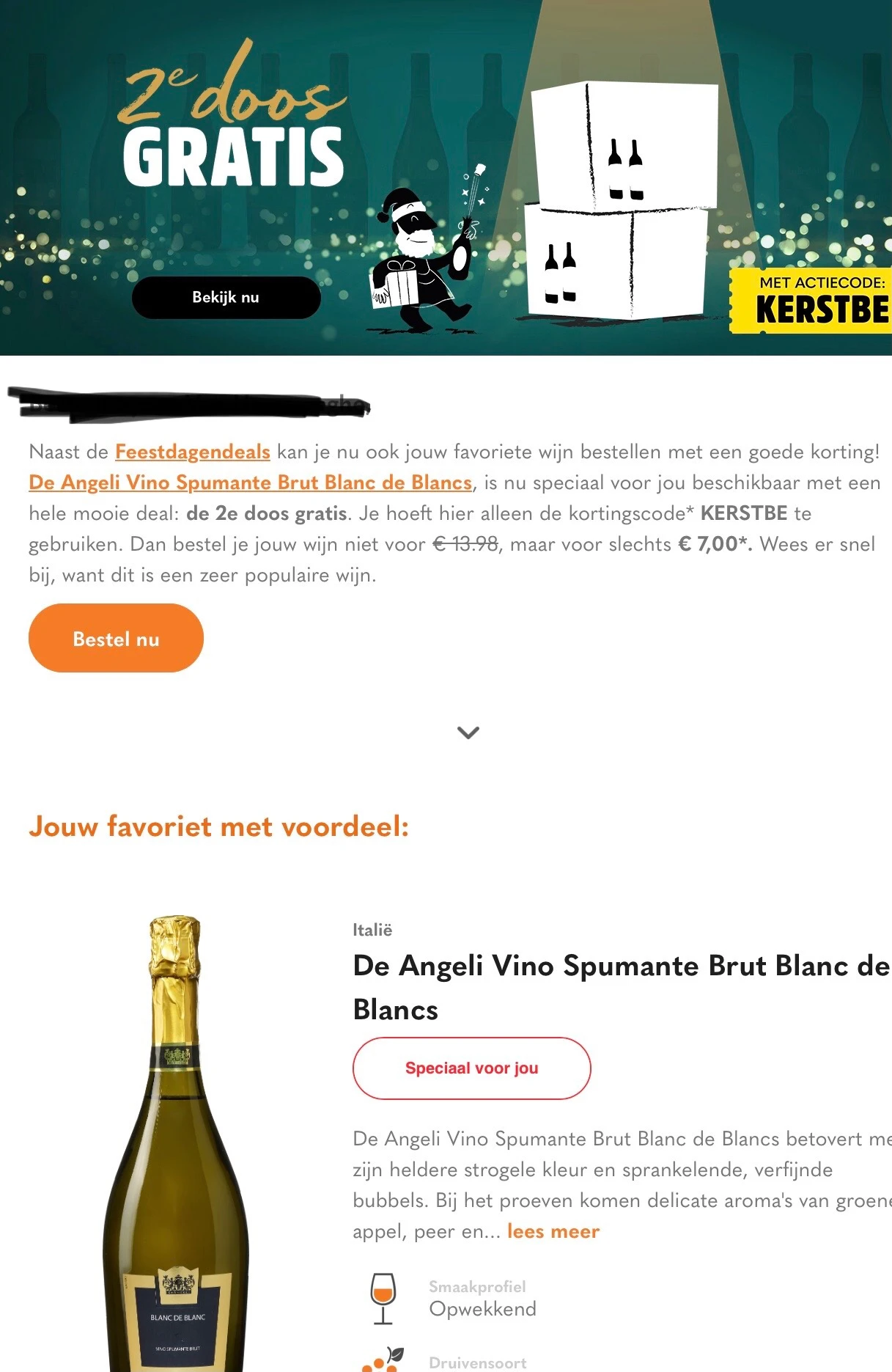The width and height of the screenshot is (892, 1372).
Task: Tap the Speciaal voor jou button
Action: 471,1068
